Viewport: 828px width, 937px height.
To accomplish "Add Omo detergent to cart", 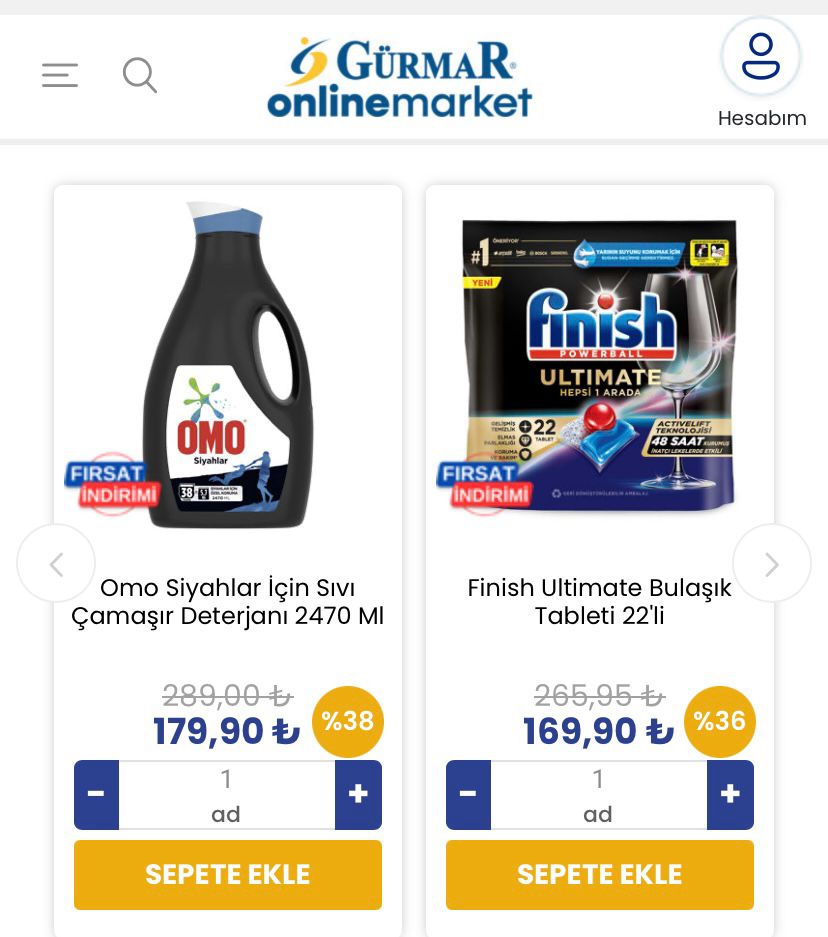I will click(228, 875).
